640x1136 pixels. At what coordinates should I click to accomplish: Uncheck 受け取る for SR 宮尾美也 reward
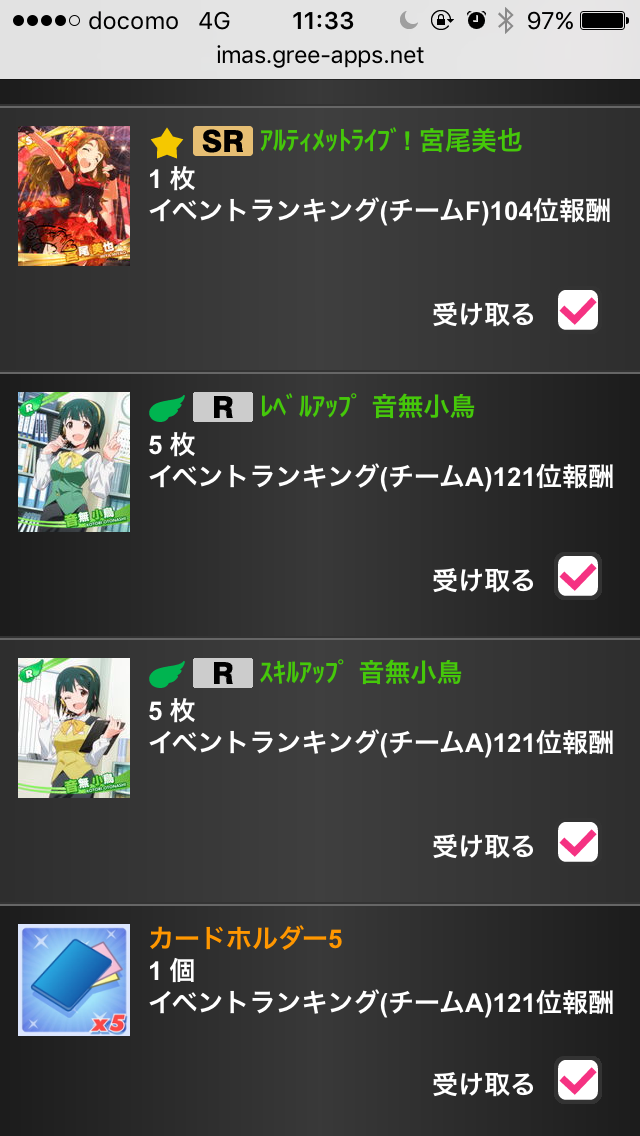tap(578, 311)
